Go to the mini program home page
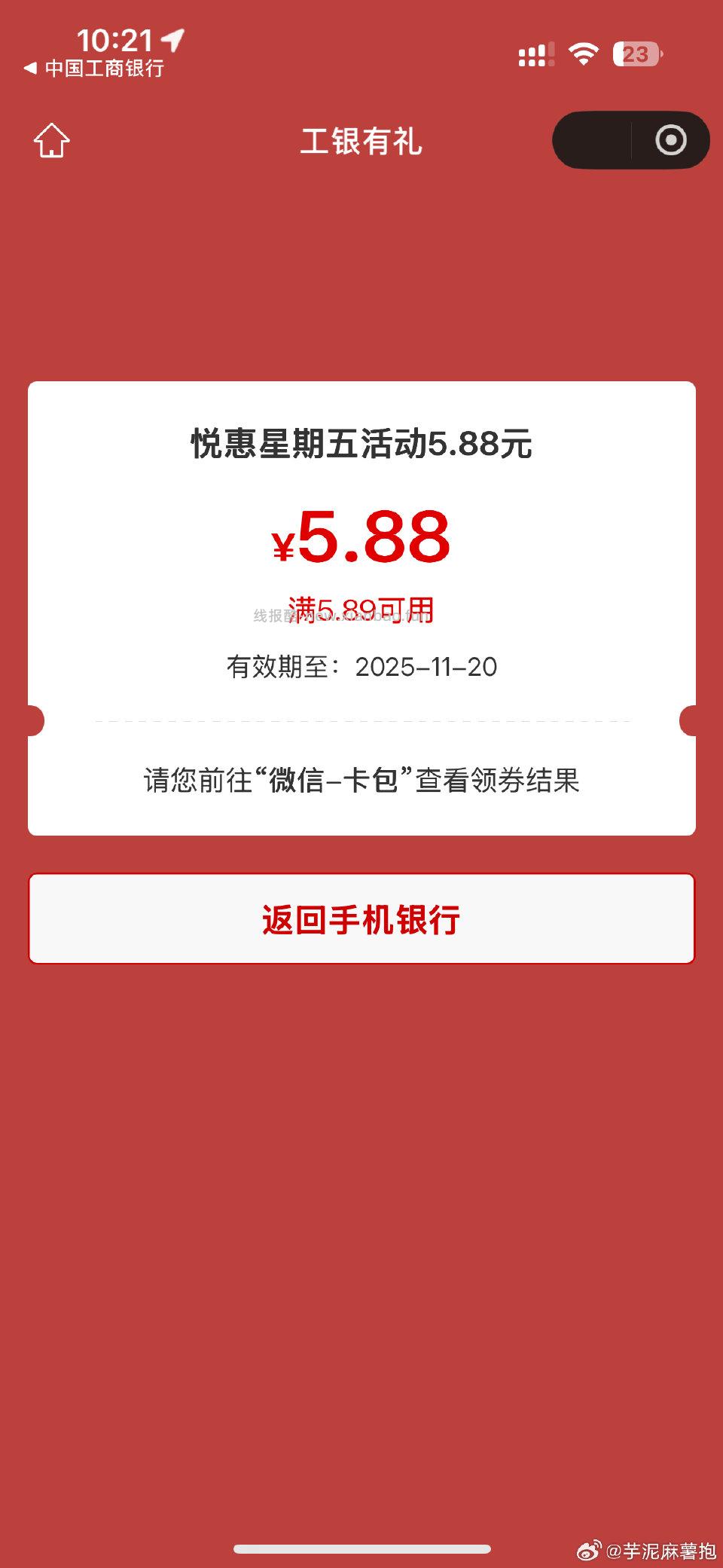Screen dimensions: 723x1568 52,141
